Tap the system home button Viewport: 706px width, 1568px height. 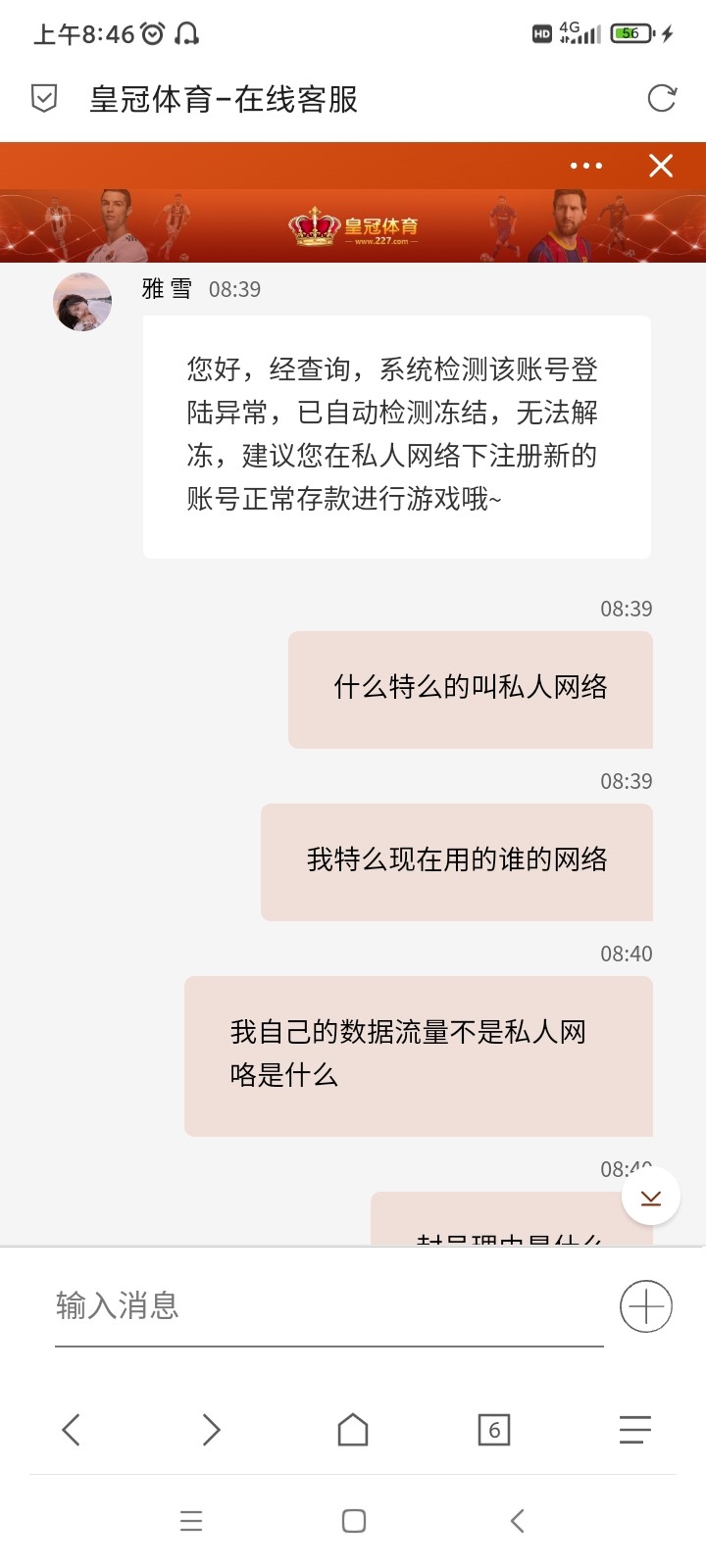click(x=354, y=1521)
